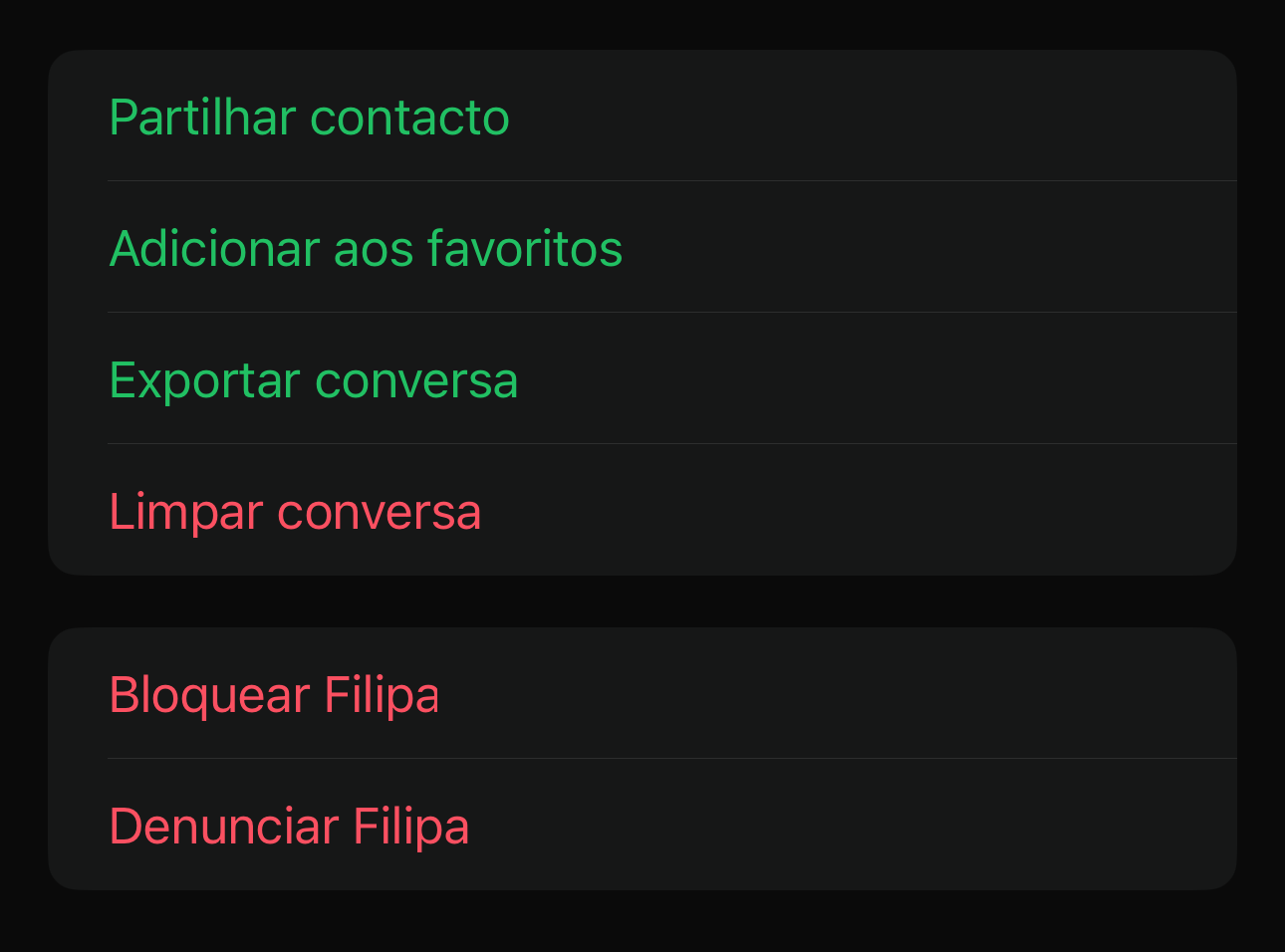Select Bloquear Filipa
This screenshot has height=952, width=1285.
pyautogui.click(x=274, y=695)
